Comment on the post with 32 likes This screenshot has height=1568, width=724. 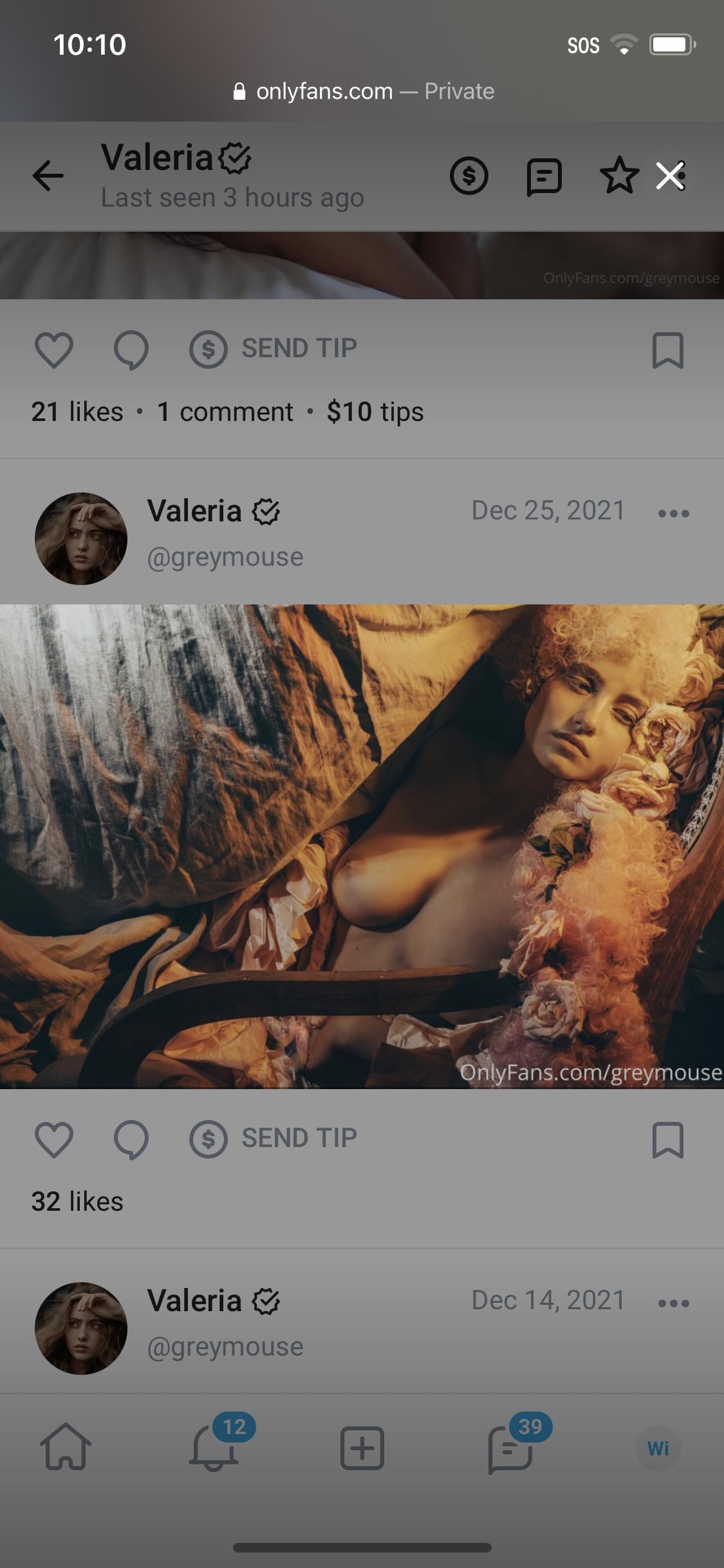tap(131, 1139)
